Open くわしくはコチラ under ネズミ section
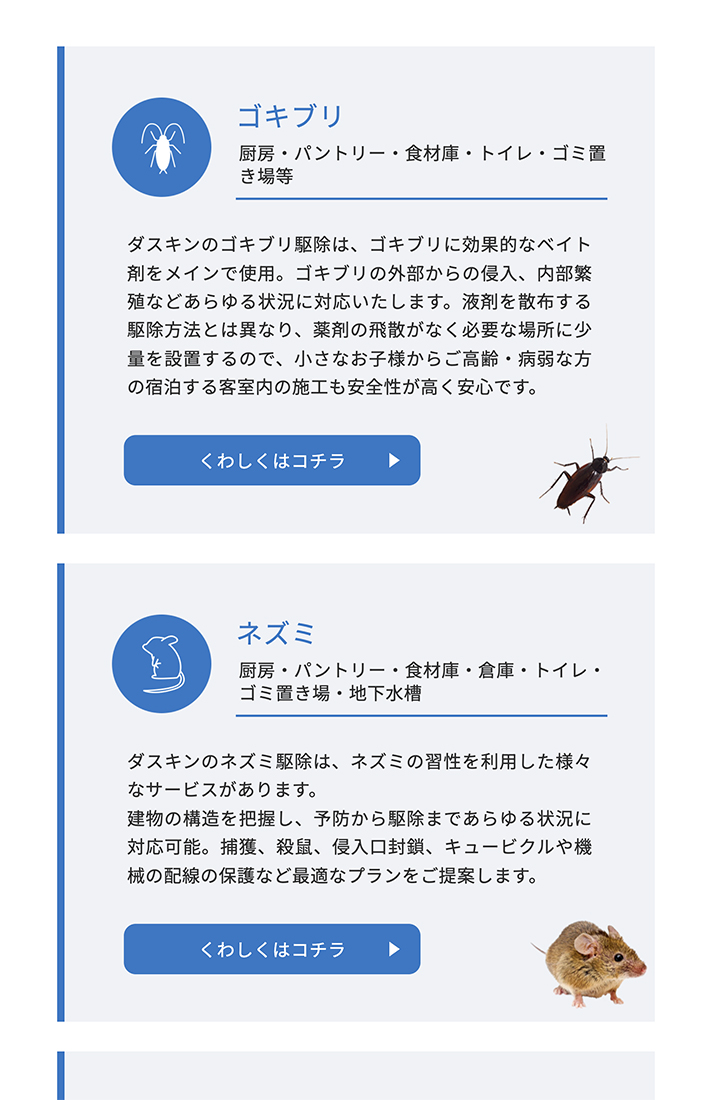The image size is (712, 1100). (272, 949)
